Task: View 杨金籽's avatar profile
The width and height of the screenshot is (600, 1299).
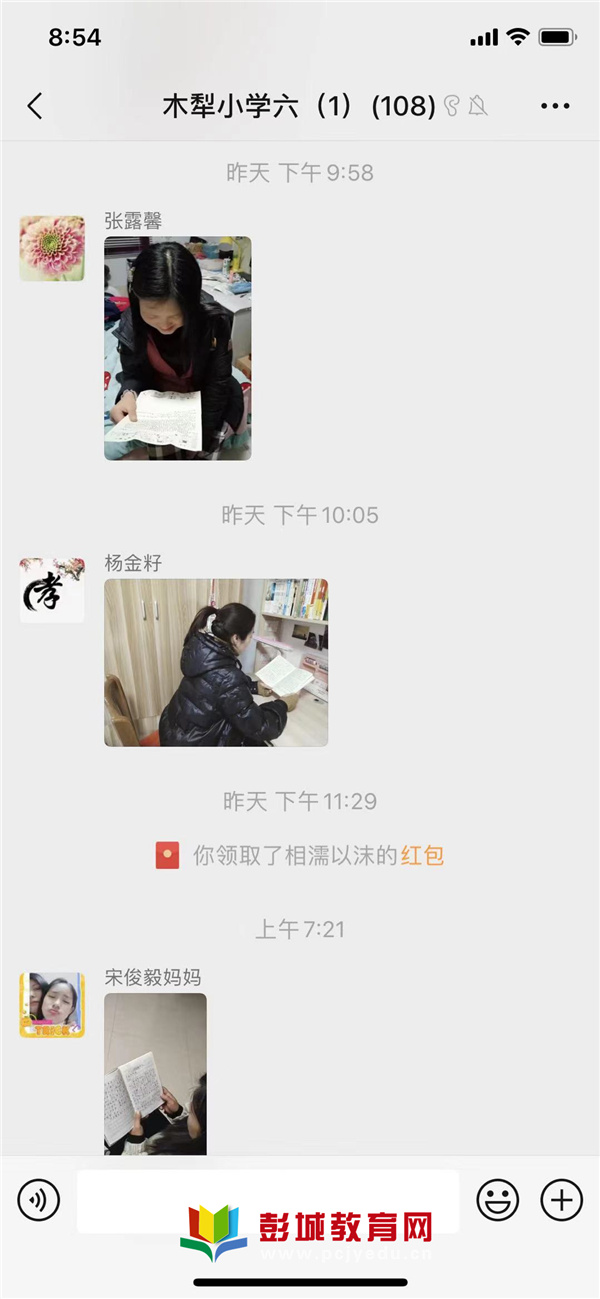Action: pos(52,591)
